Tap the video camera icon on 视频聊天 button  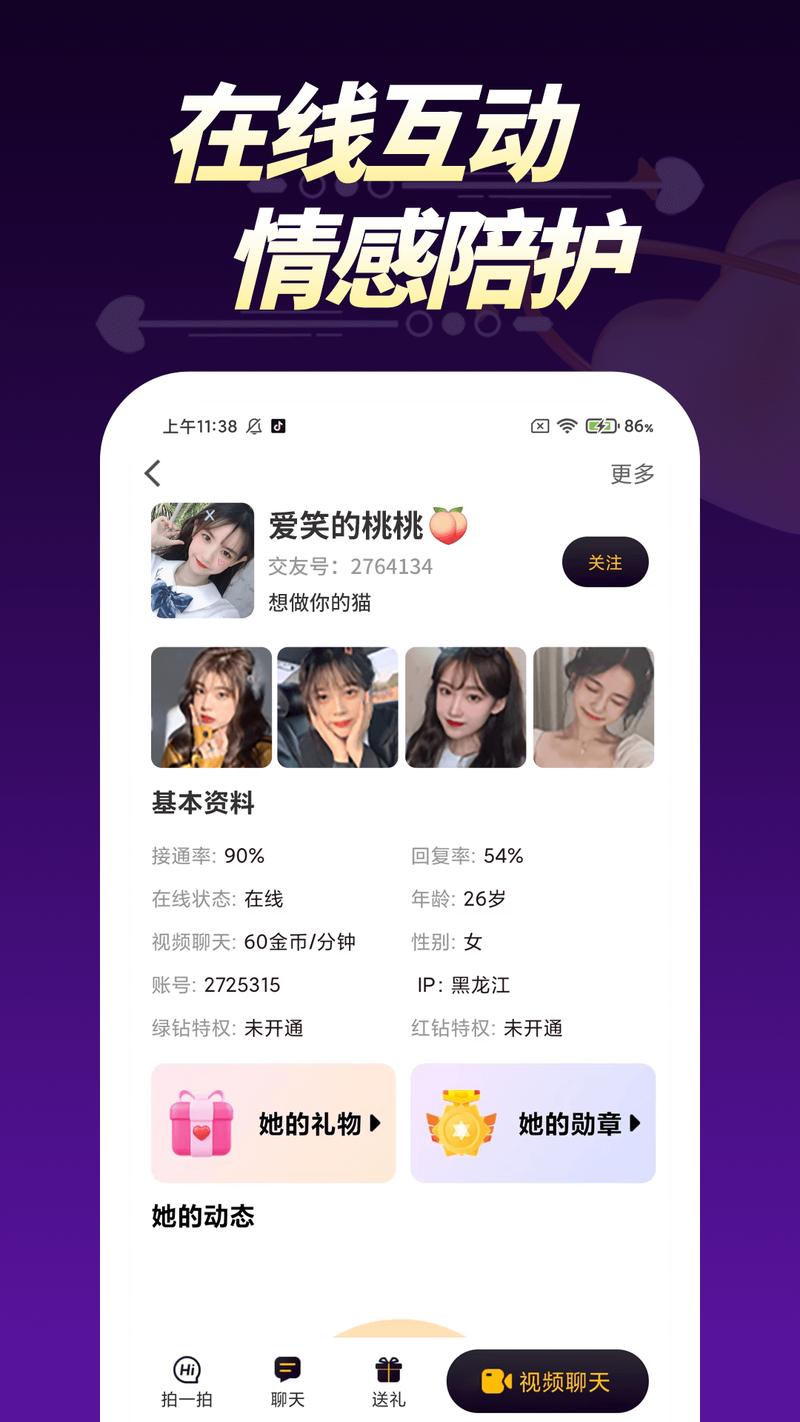pos(496,1380)
